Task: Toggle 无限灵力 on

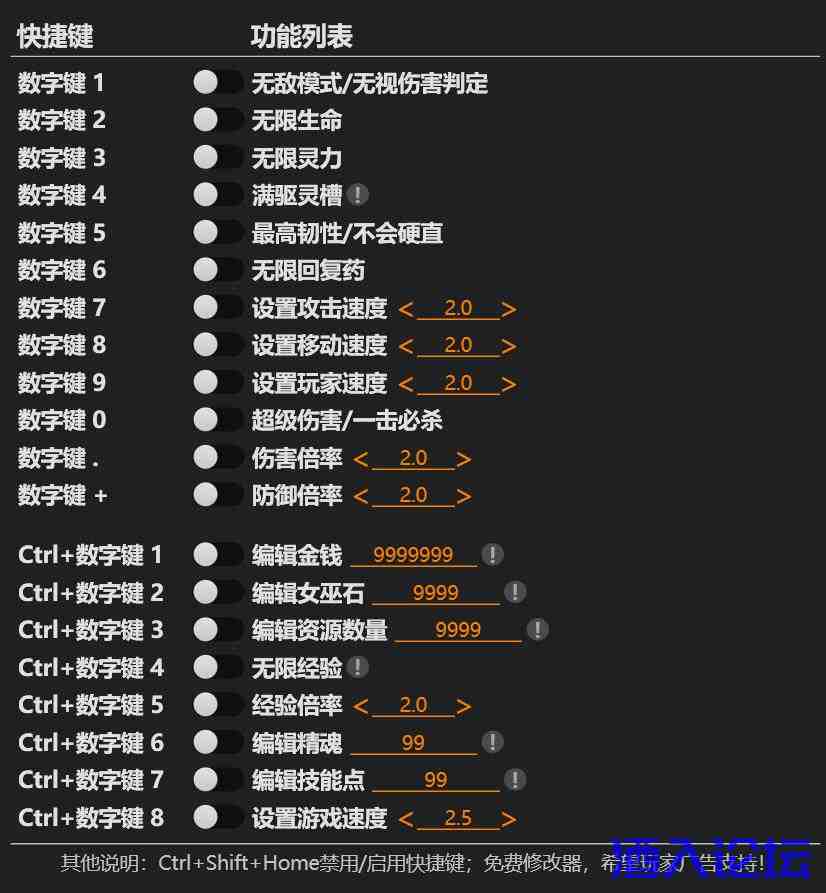Action: pyautogui.click(x=218, y=157)
